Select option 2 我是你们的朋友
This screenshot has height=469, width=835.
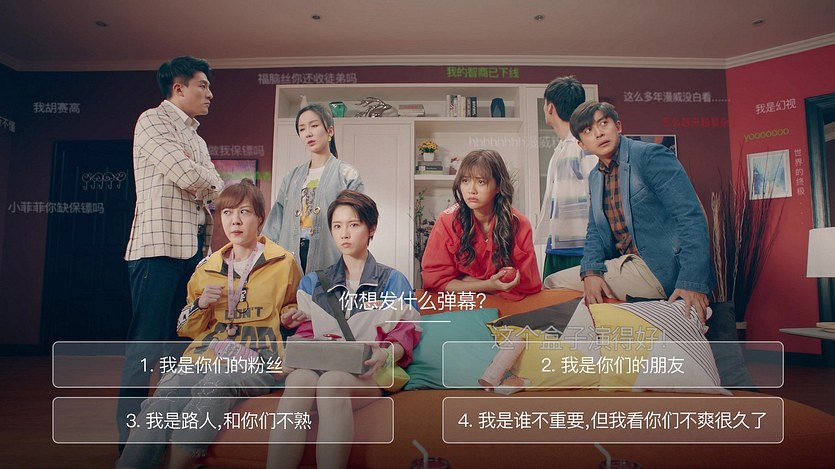(612, 365)
